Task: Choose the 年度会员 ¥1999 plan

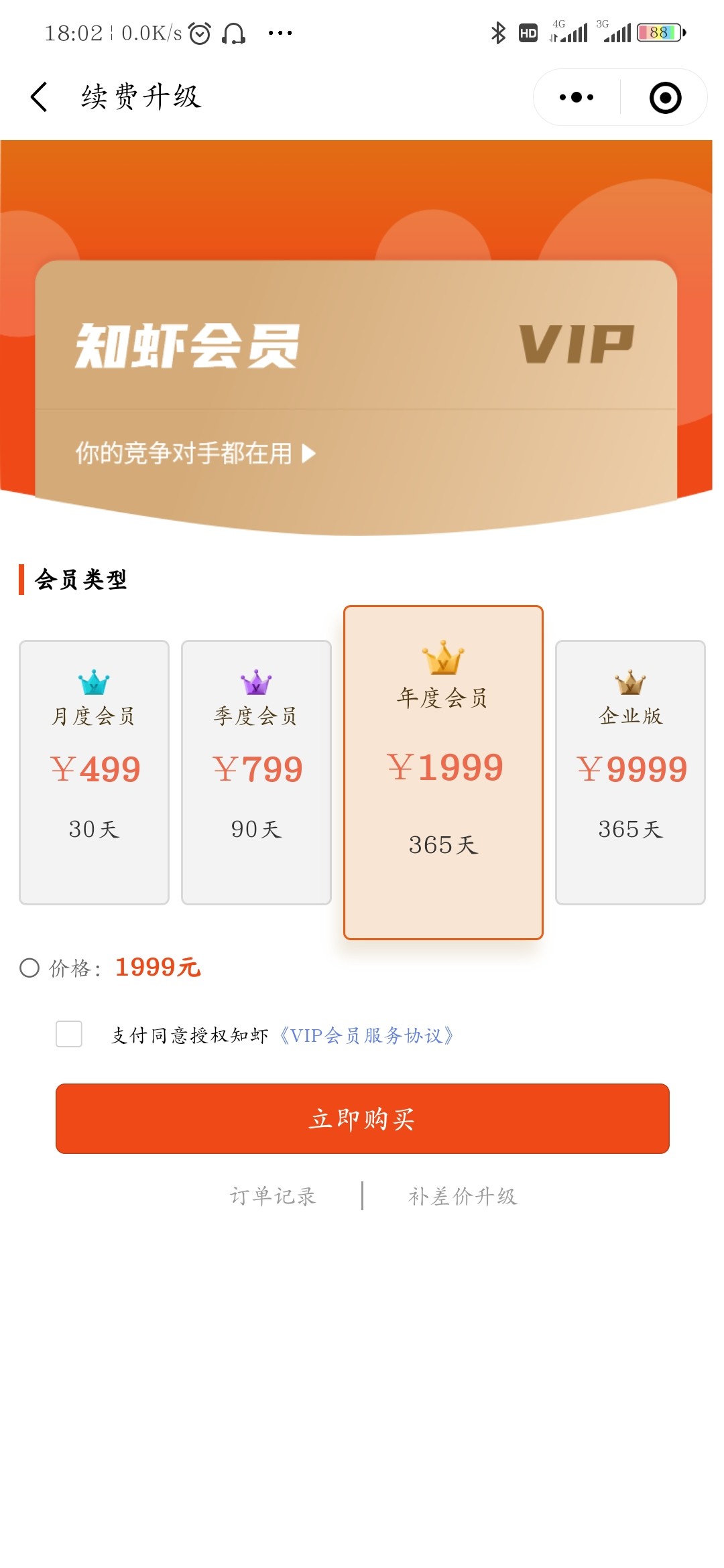Action: [x=443, y=772]
